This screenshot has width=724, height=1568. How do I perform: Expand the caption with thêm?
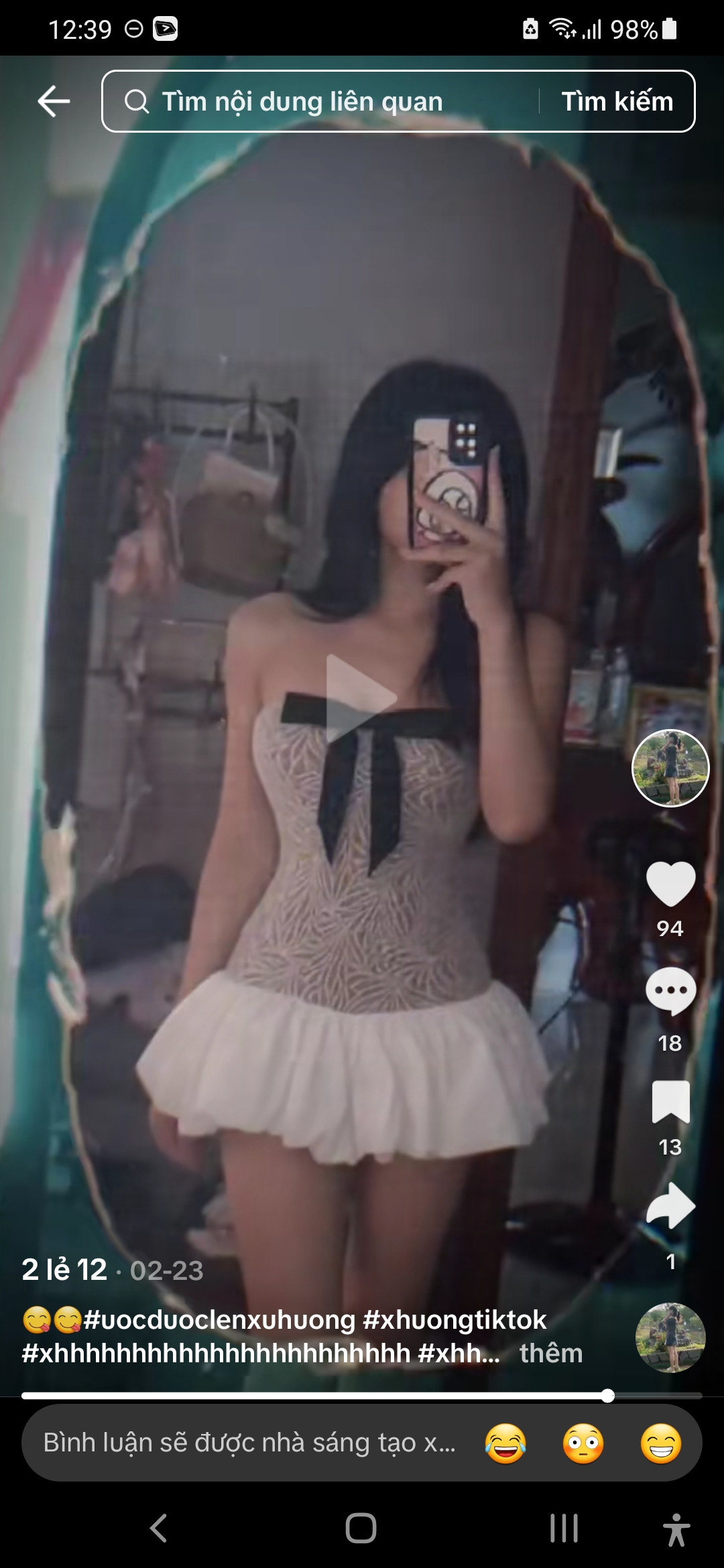(x=551, y=1354)
